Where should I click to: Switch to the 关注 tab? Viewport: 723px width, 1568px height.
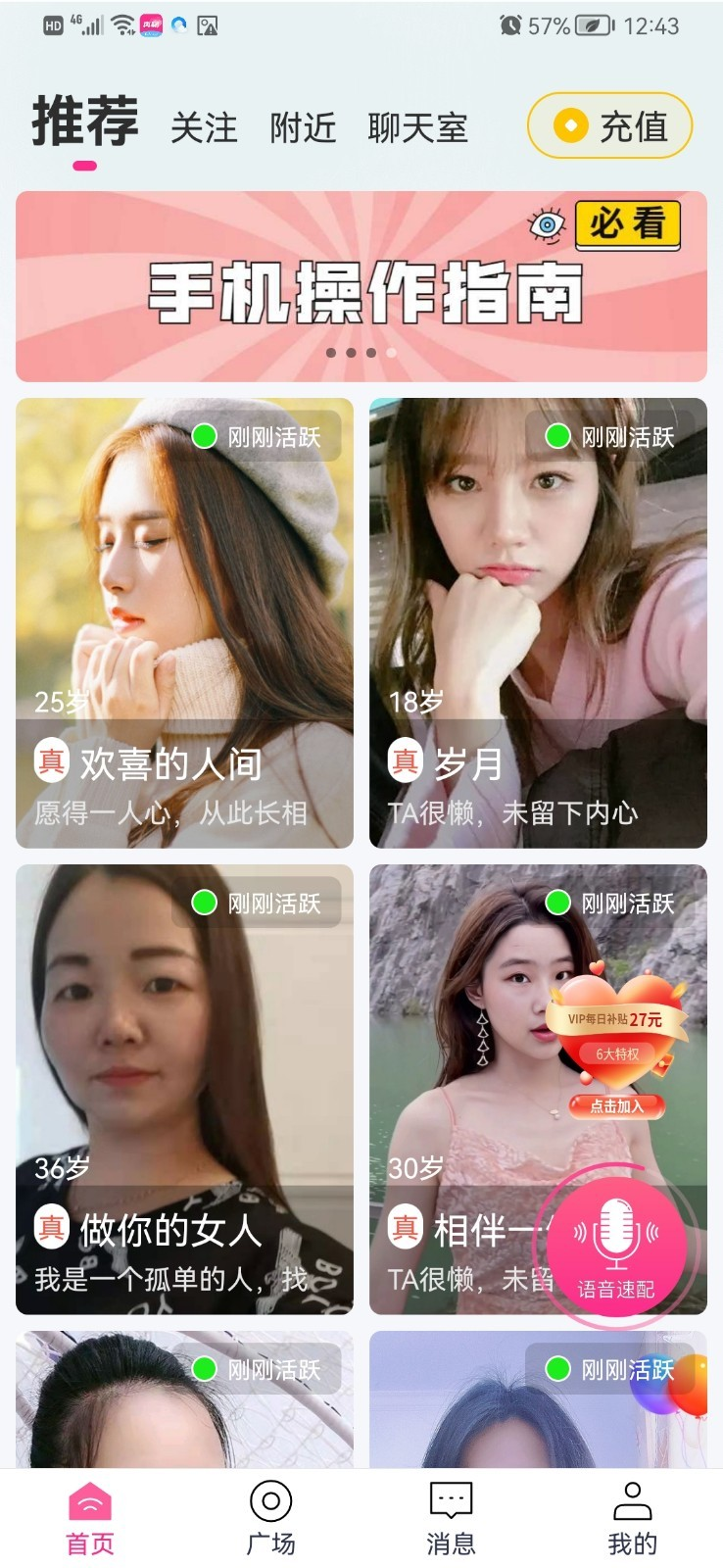coord(204,127)
